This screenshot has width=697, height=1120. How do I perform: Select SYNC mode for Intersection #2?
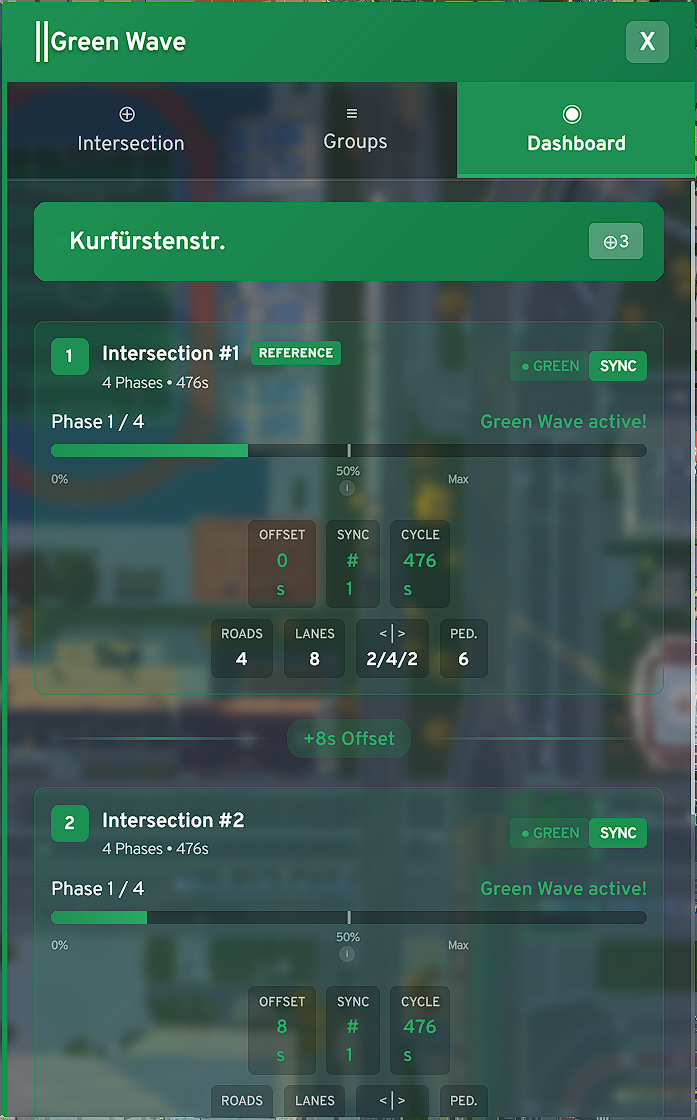[x=618, y=833]
